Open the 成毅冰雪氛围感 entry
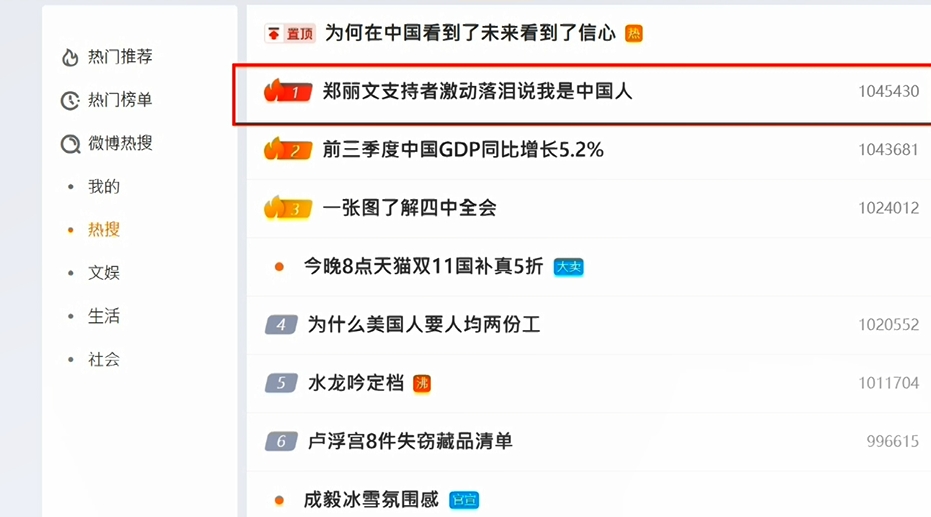 point(371,499)
